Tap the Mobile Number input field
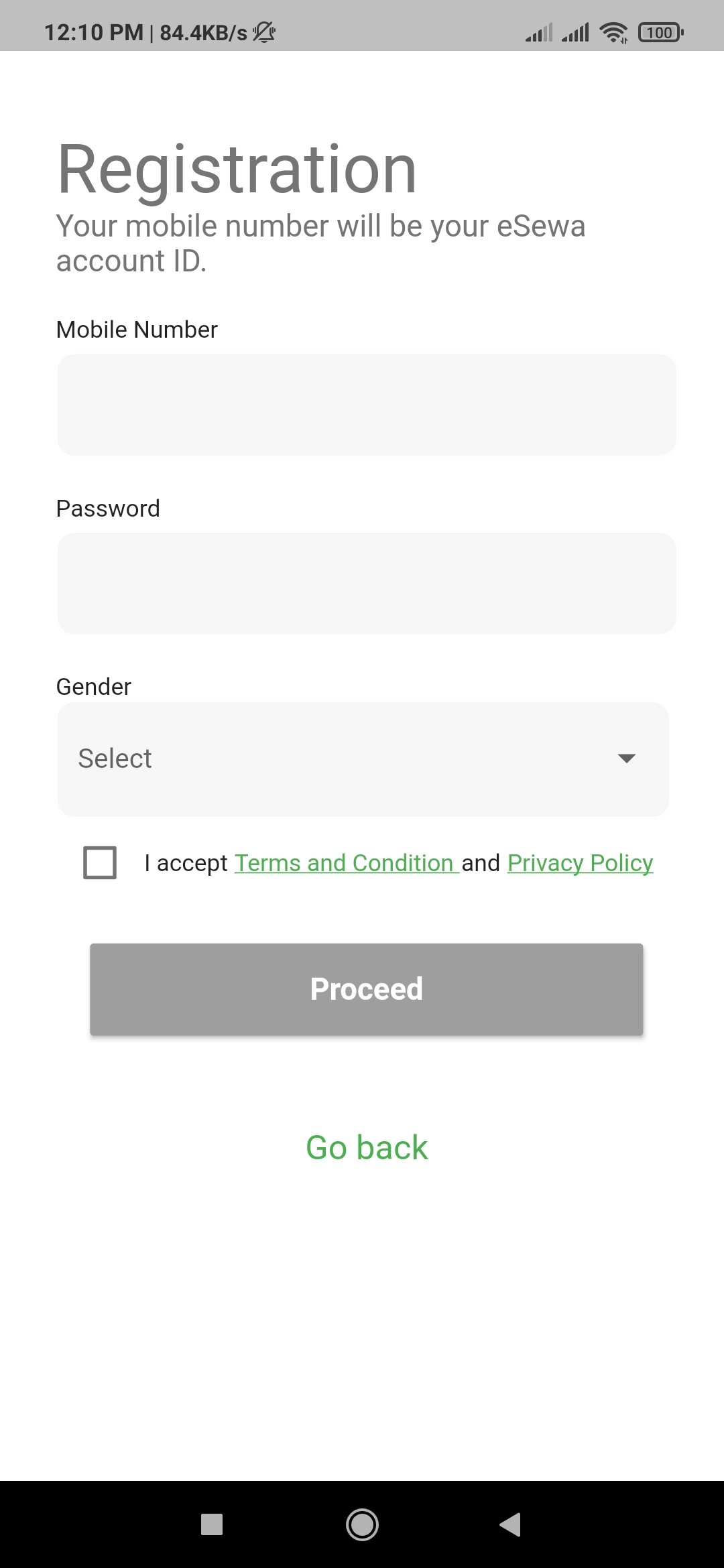This screenshot has width=724, height=1568. click(366, 403)
